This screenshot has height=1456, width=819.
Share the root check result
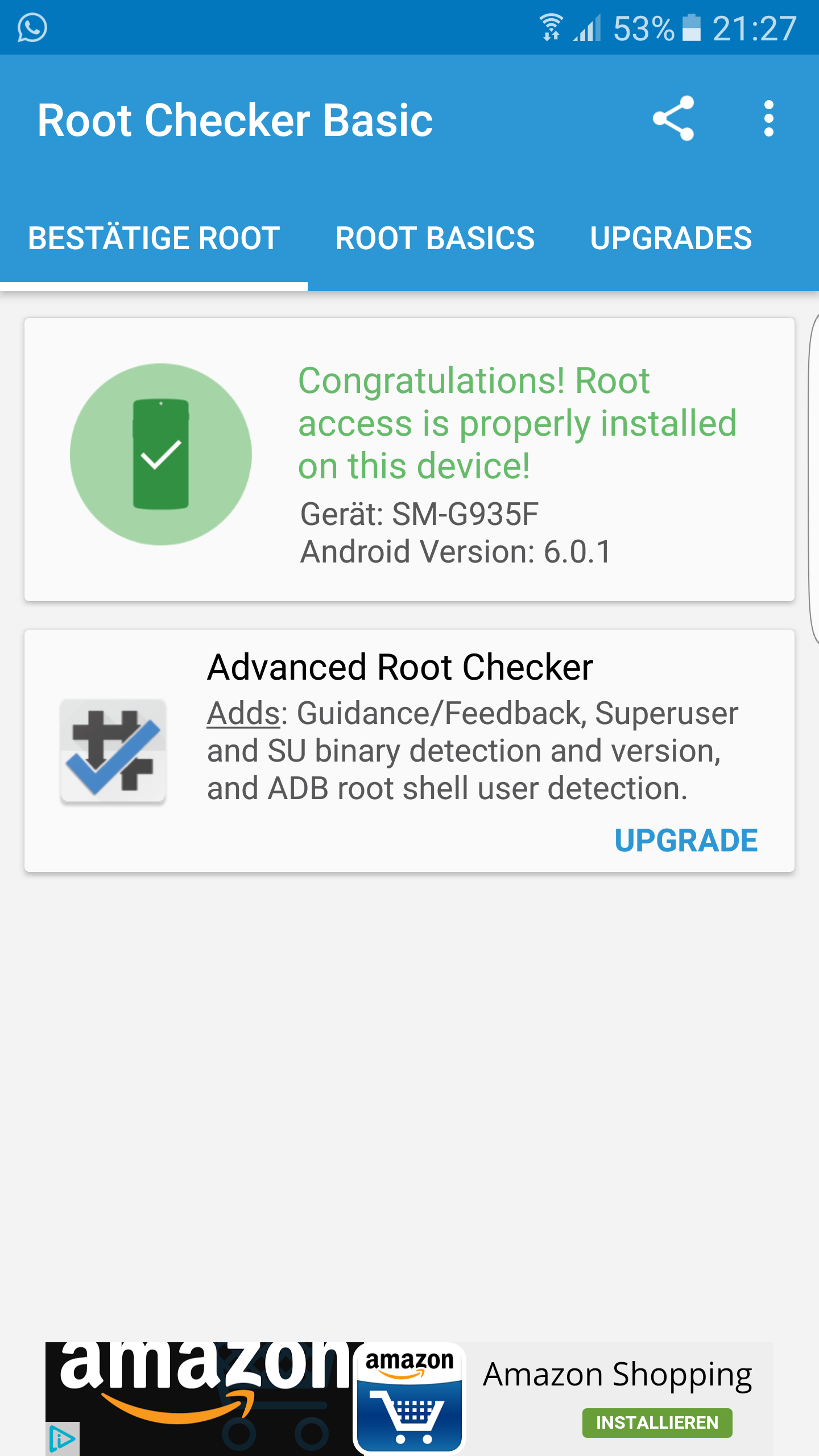[673, 119]
